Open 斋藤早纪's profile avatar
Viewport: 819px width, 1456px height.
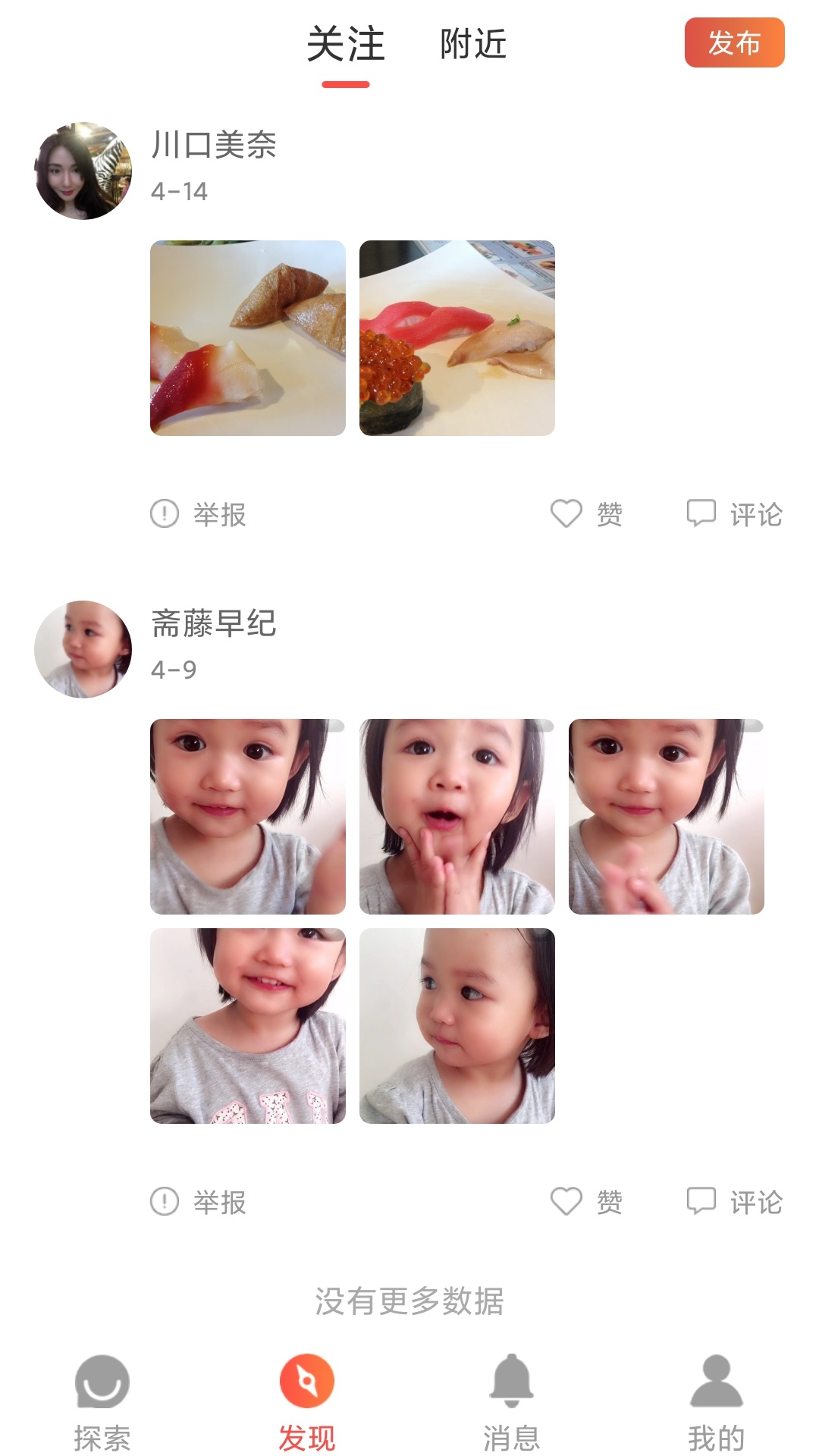[83, 649]
